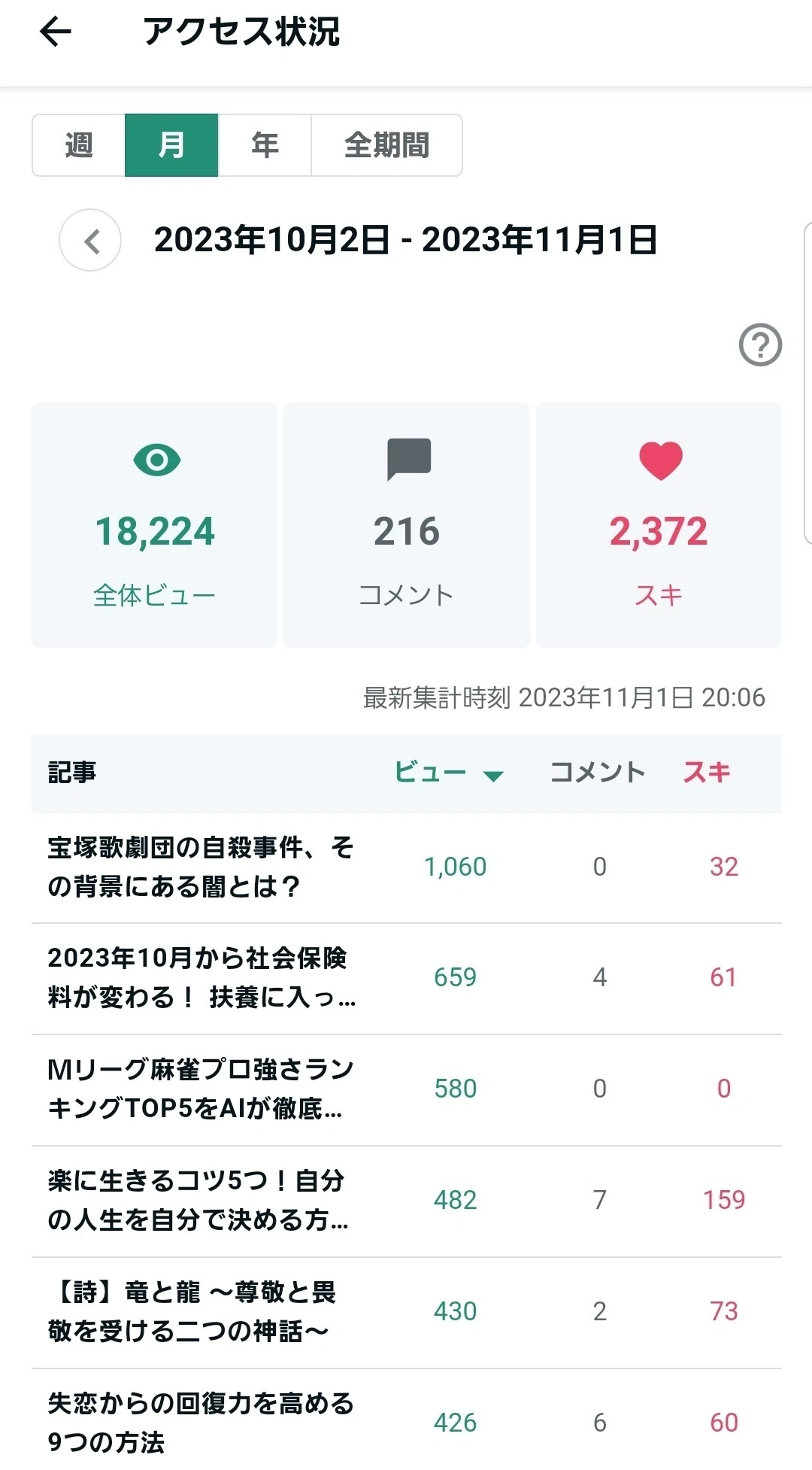Go to the previous date range
Viewport: 812px width, 1470px height.
point(90,241)
